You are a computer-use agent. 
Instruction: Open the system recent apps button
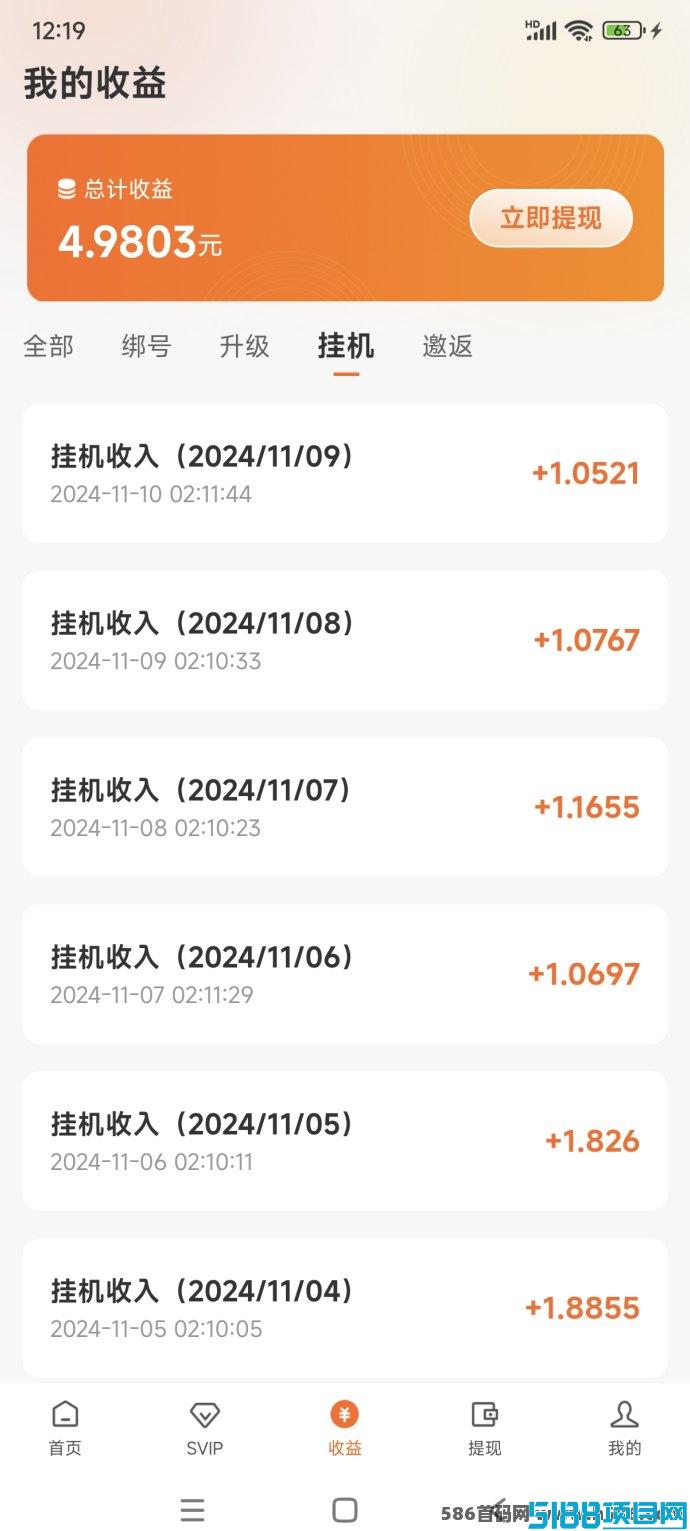point(193,1510)
